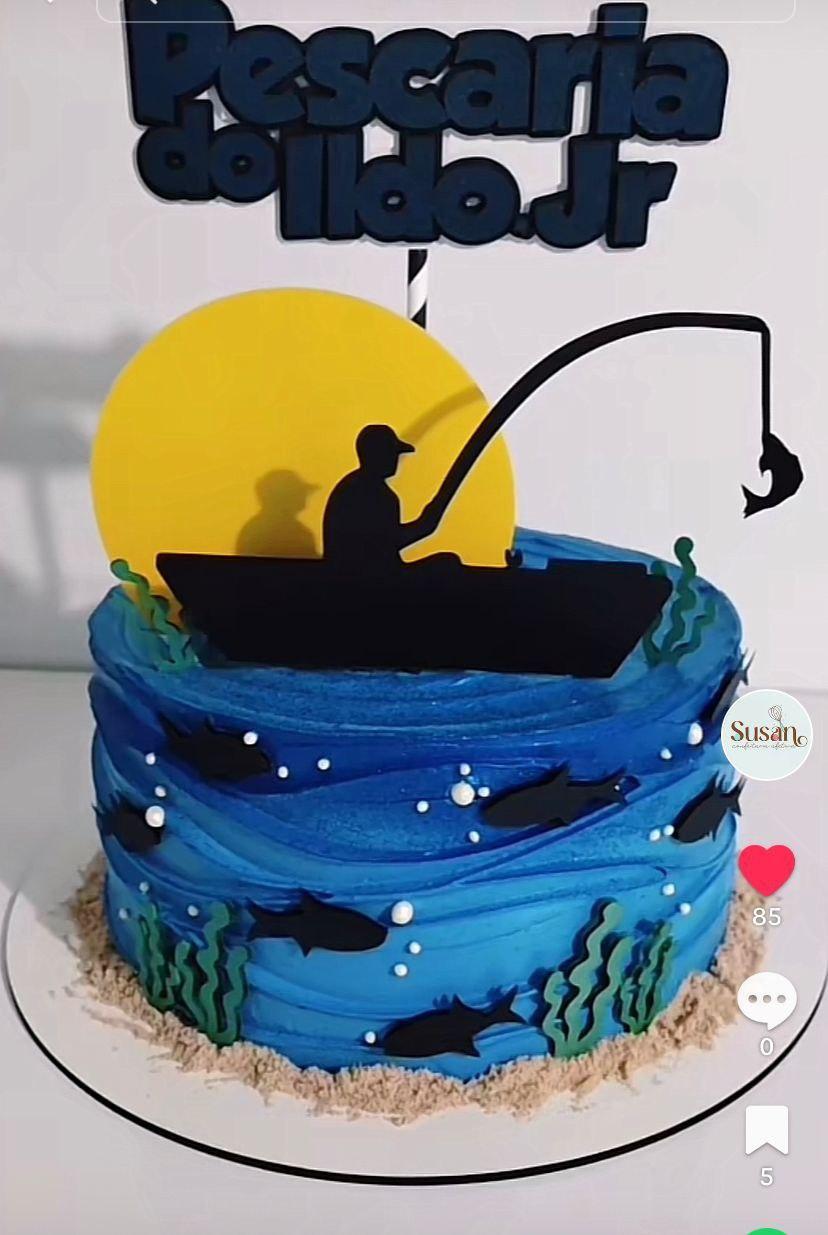828x1235 pixels.
Task: Open Susan's profile avatar
Action: coord(766,735)
